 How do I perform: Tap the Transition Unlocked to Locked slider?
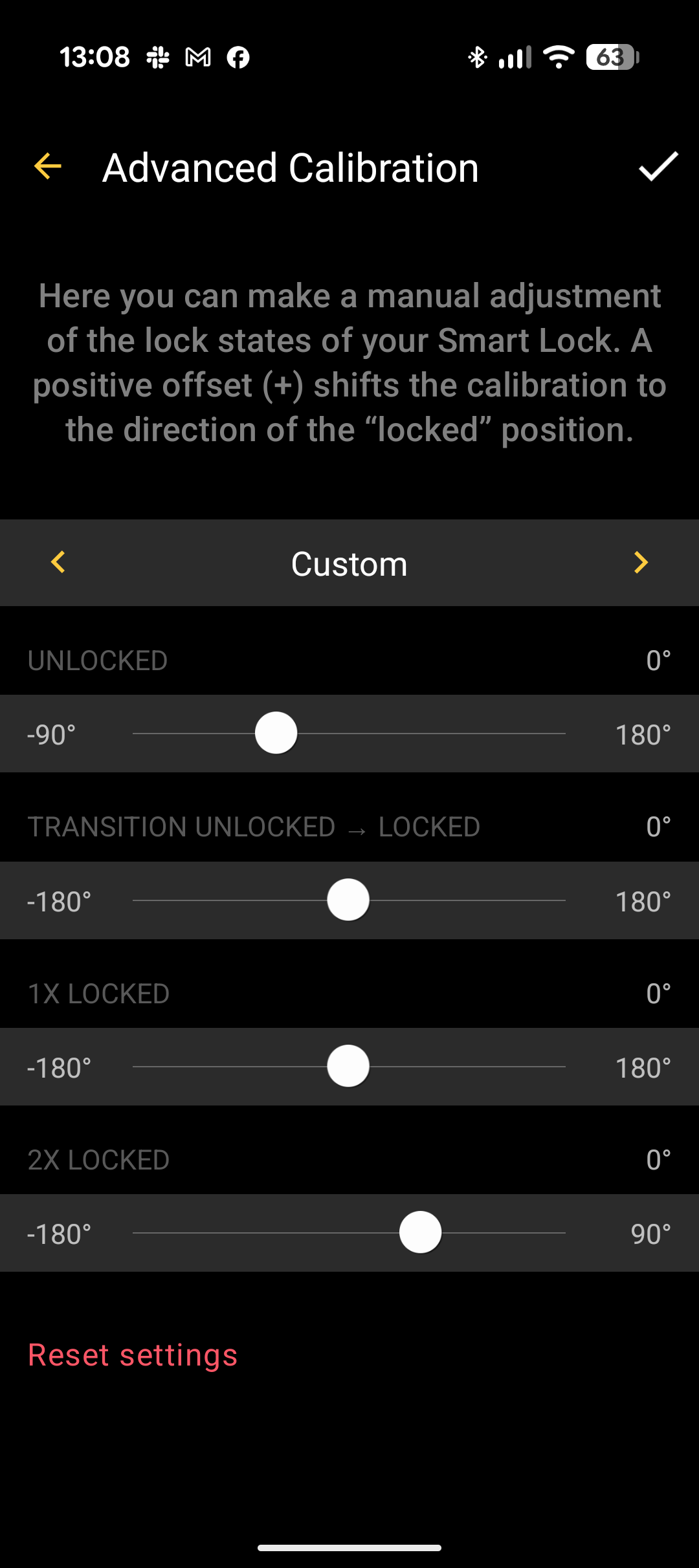click(x=348, y=900)
